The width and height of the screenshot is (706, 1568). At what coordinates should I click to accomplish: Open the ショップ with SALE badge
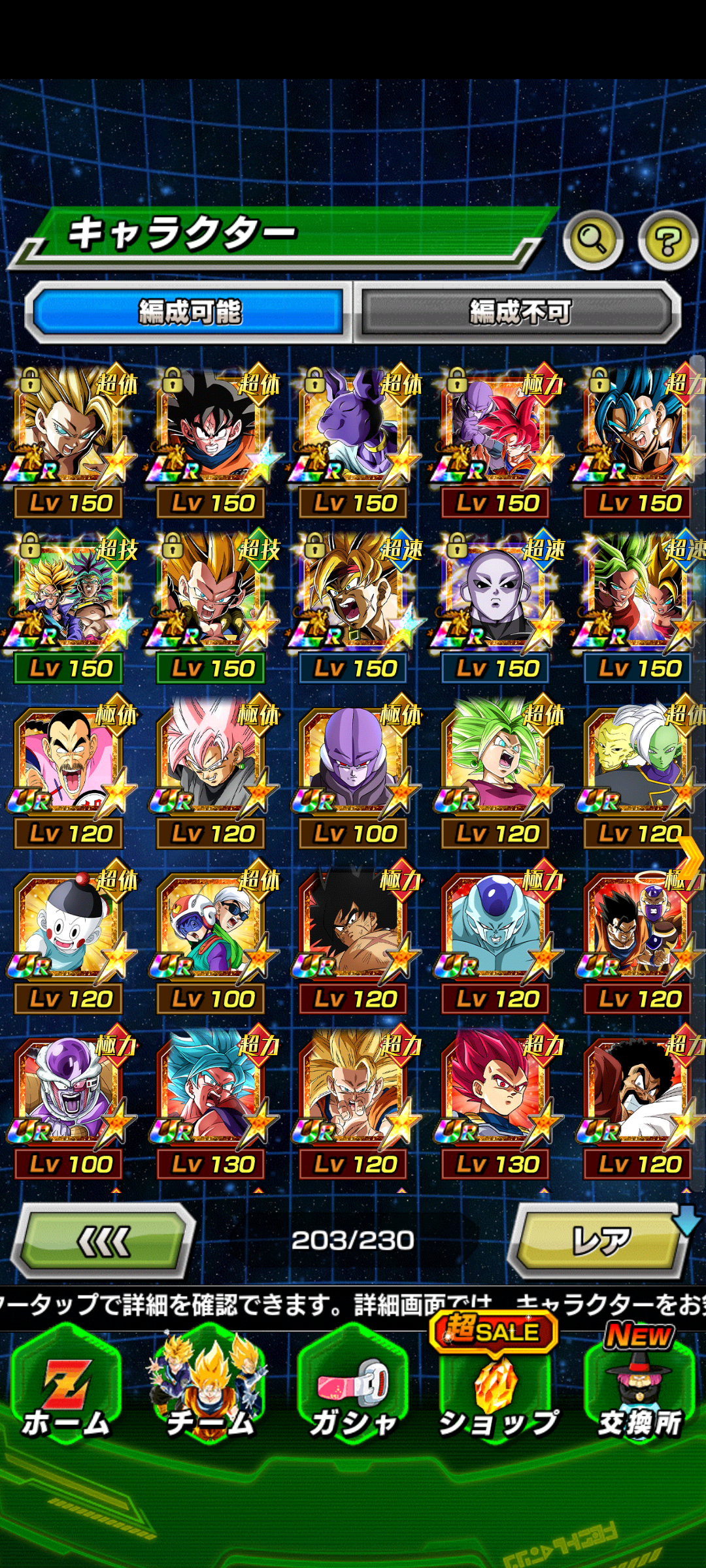497,1385
